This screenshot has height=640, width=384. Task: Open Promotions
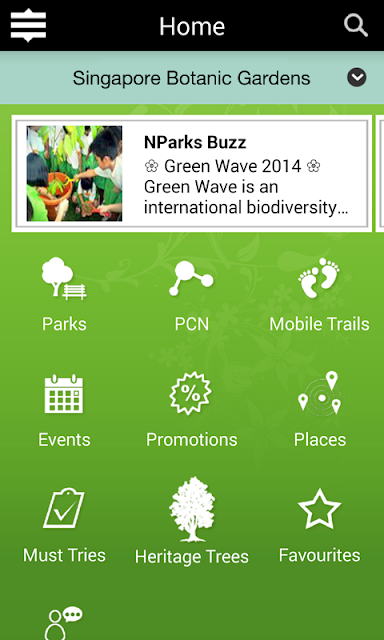192,411
